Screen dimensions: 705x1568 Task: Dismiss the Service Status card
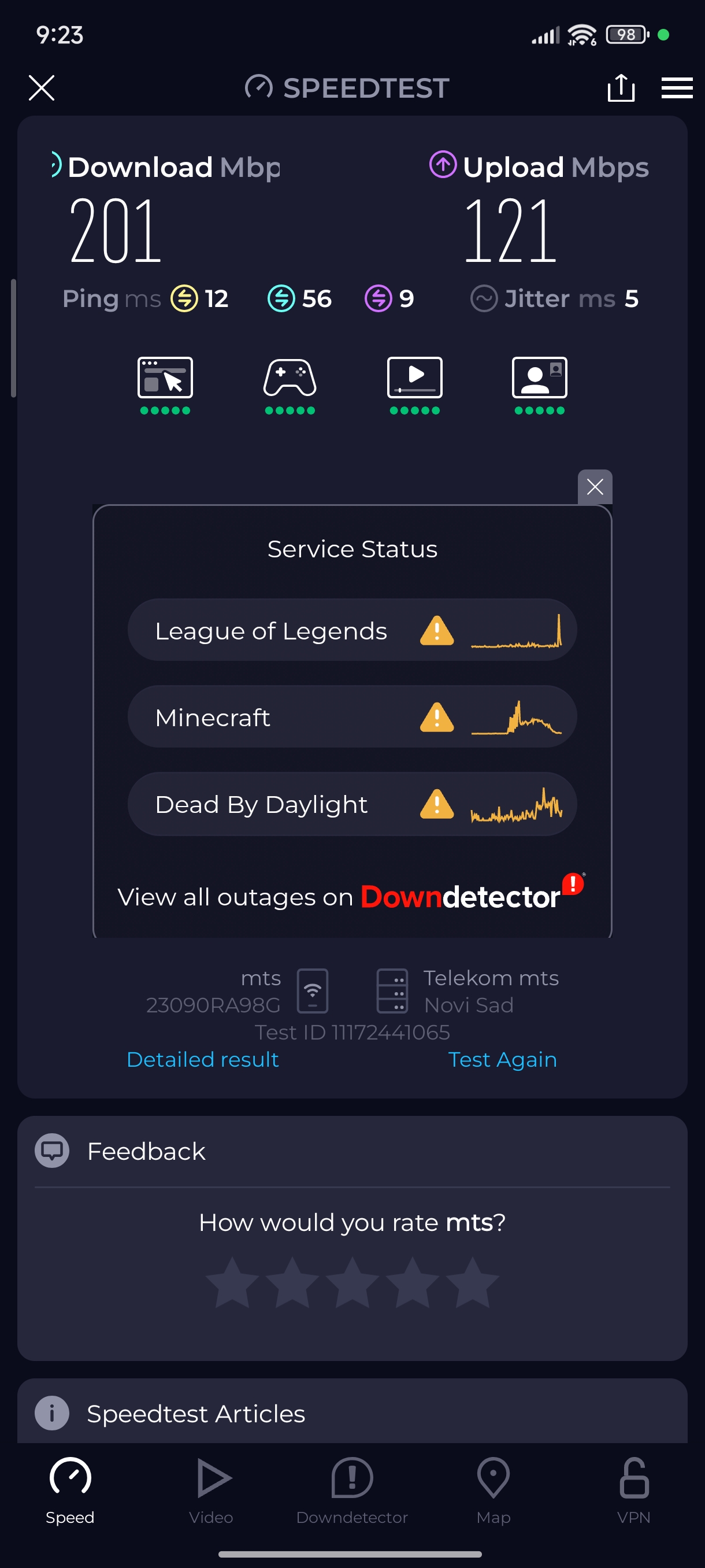pyautogui.click(x=594, y=486)
